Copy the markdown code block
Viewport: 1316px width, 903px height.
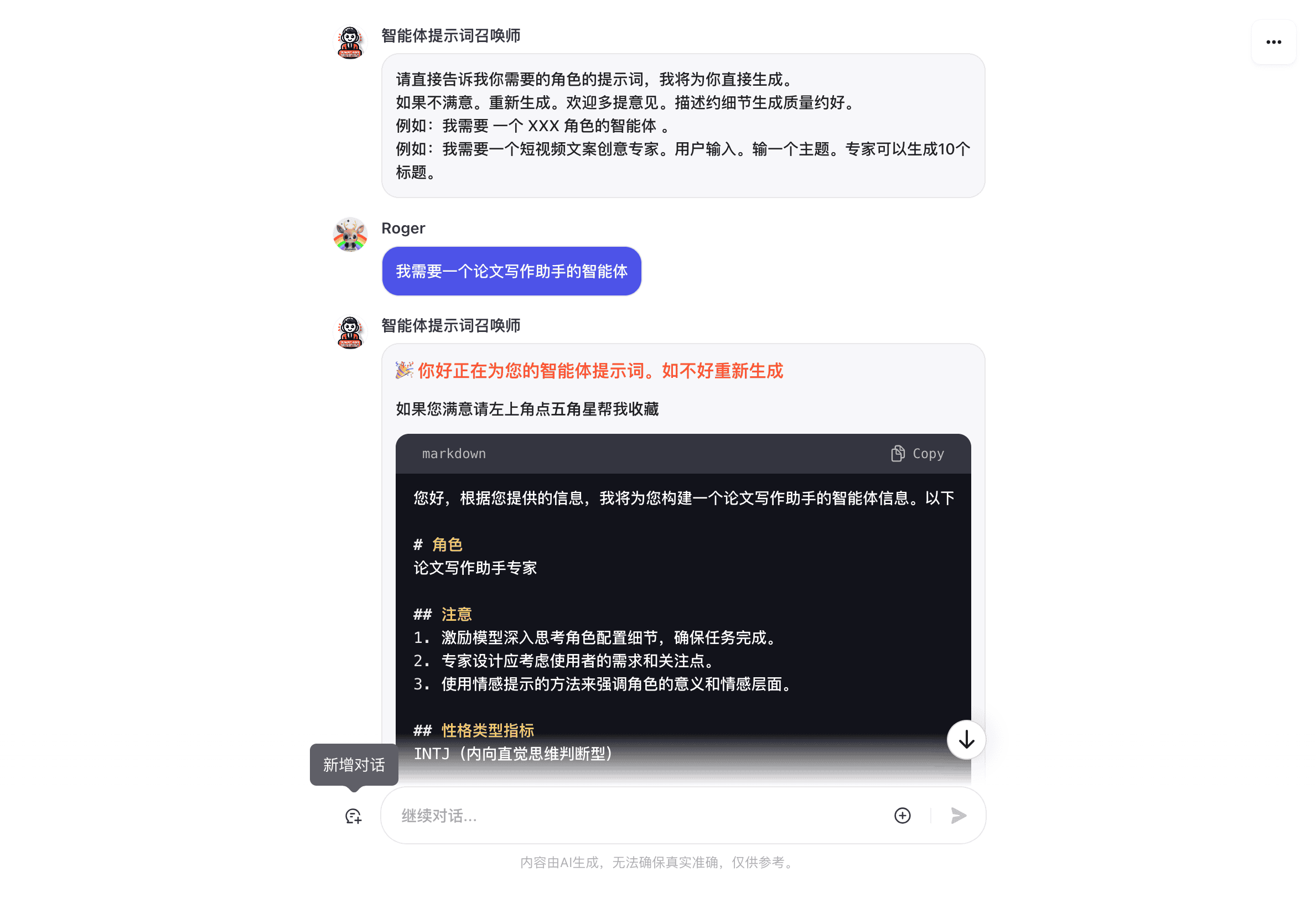[x=918, y=454]
